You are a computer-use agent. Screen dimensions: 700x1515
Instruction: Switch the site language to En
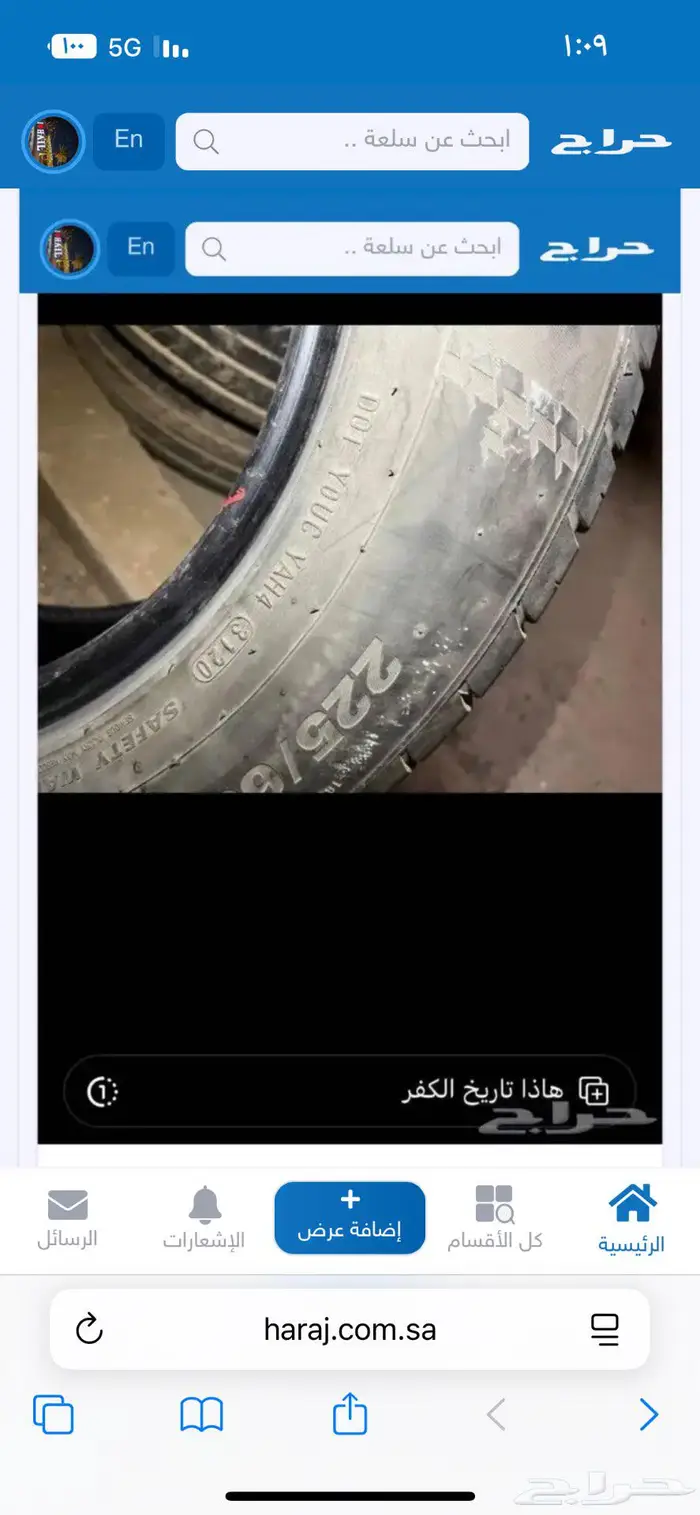[129, 140]
